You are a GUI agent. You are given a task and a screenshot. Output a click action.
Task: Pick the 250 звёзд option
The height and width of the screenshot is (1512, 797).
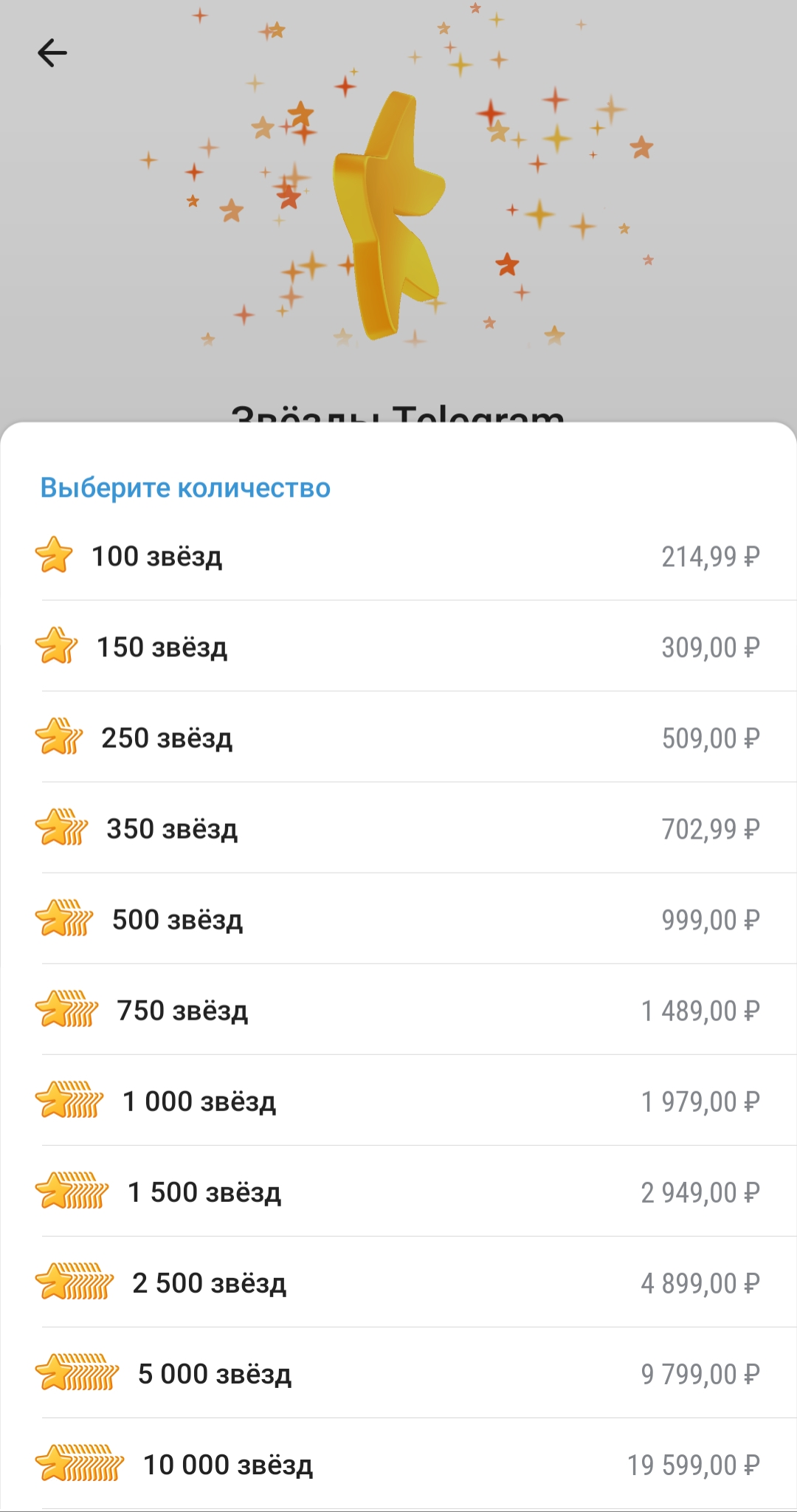tap(398, 738)
